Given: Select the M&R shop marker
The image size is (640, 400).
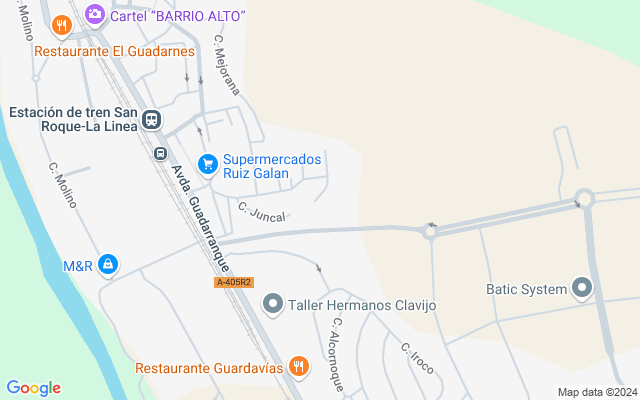Looking at the screenshot, I should coord(108,265).
